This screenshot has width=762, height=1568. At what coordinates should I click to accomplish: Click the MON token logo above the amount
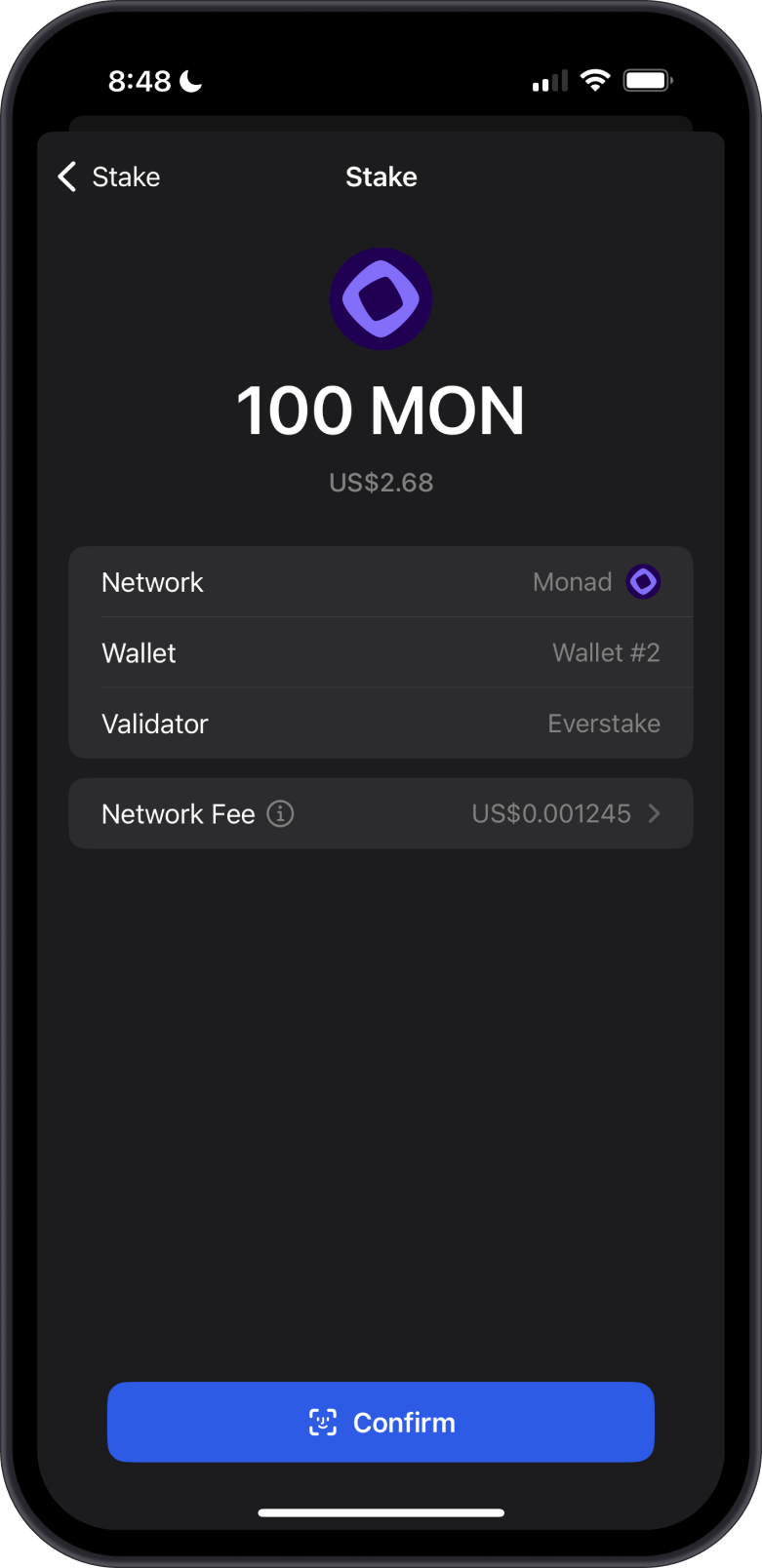[x=381, y=298]
